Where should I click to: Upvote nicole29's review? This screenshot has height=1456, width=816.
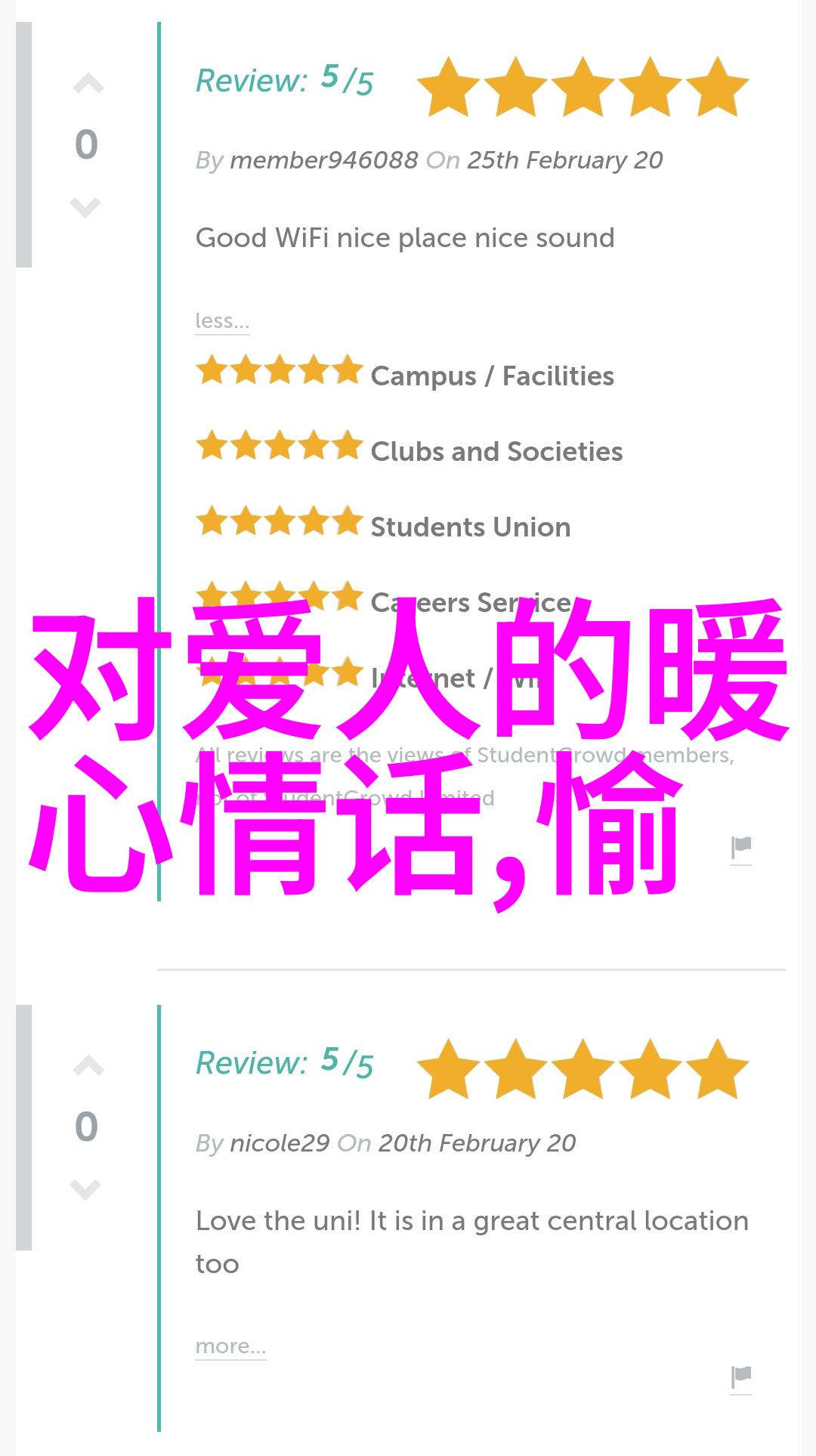point(88,1066)
